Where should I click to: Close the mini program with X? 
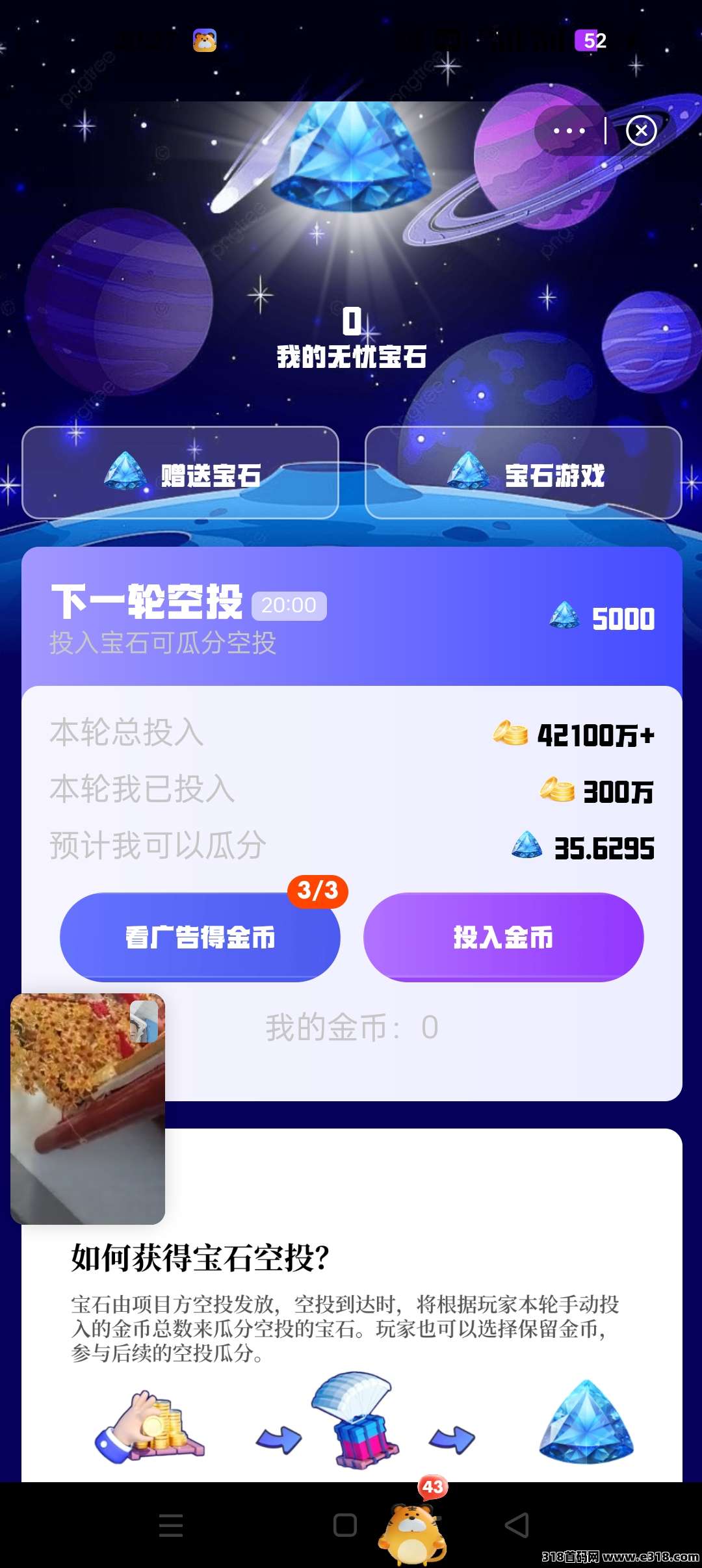[641, 131]
